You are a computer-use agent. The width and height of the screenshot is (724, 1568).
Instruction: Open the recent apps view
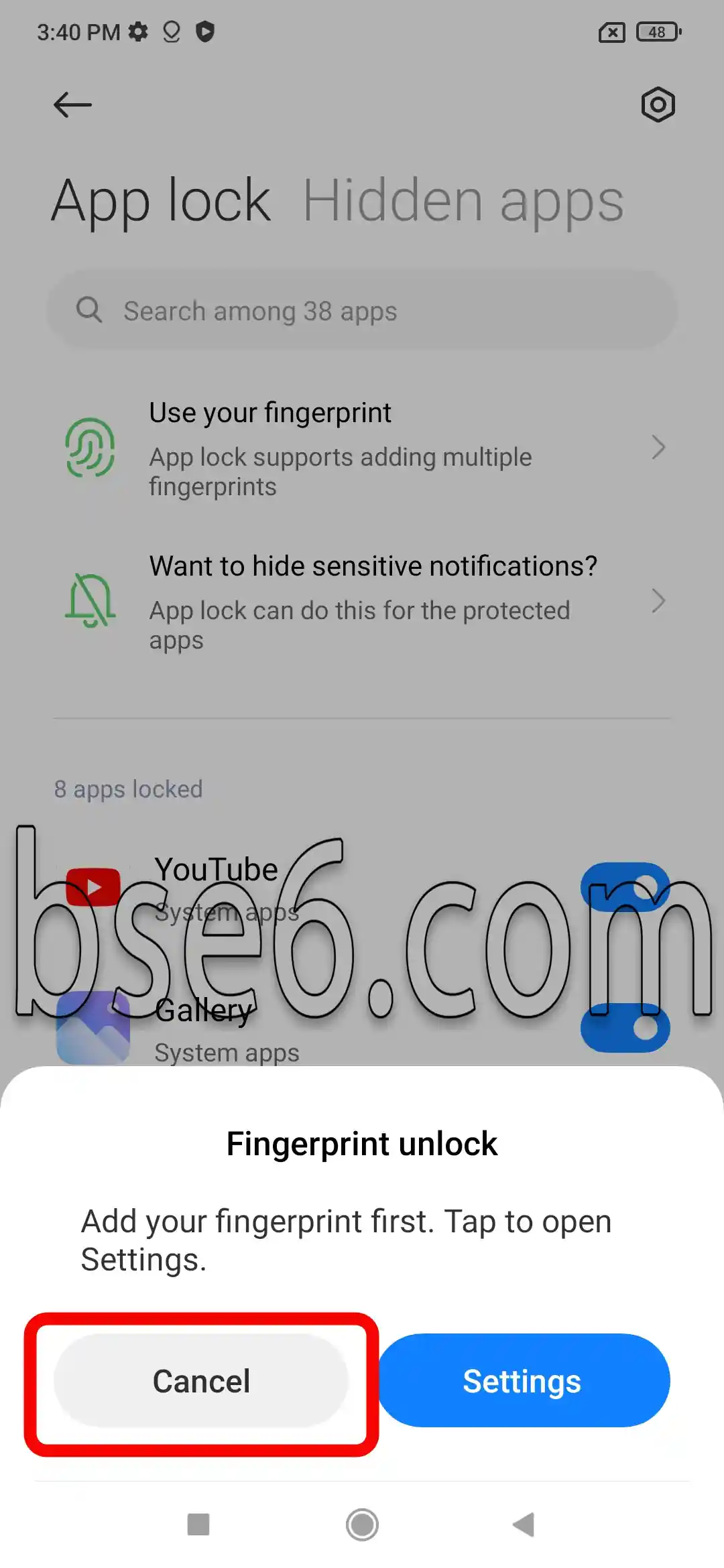click(198, 1524)
